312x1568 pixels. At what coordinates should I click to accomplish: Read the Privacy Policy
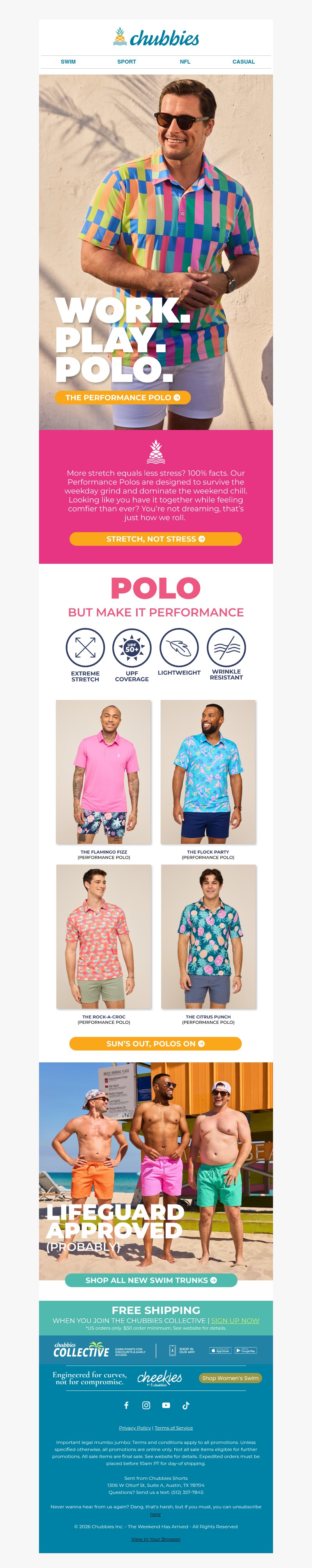[x=135, y=1428]
